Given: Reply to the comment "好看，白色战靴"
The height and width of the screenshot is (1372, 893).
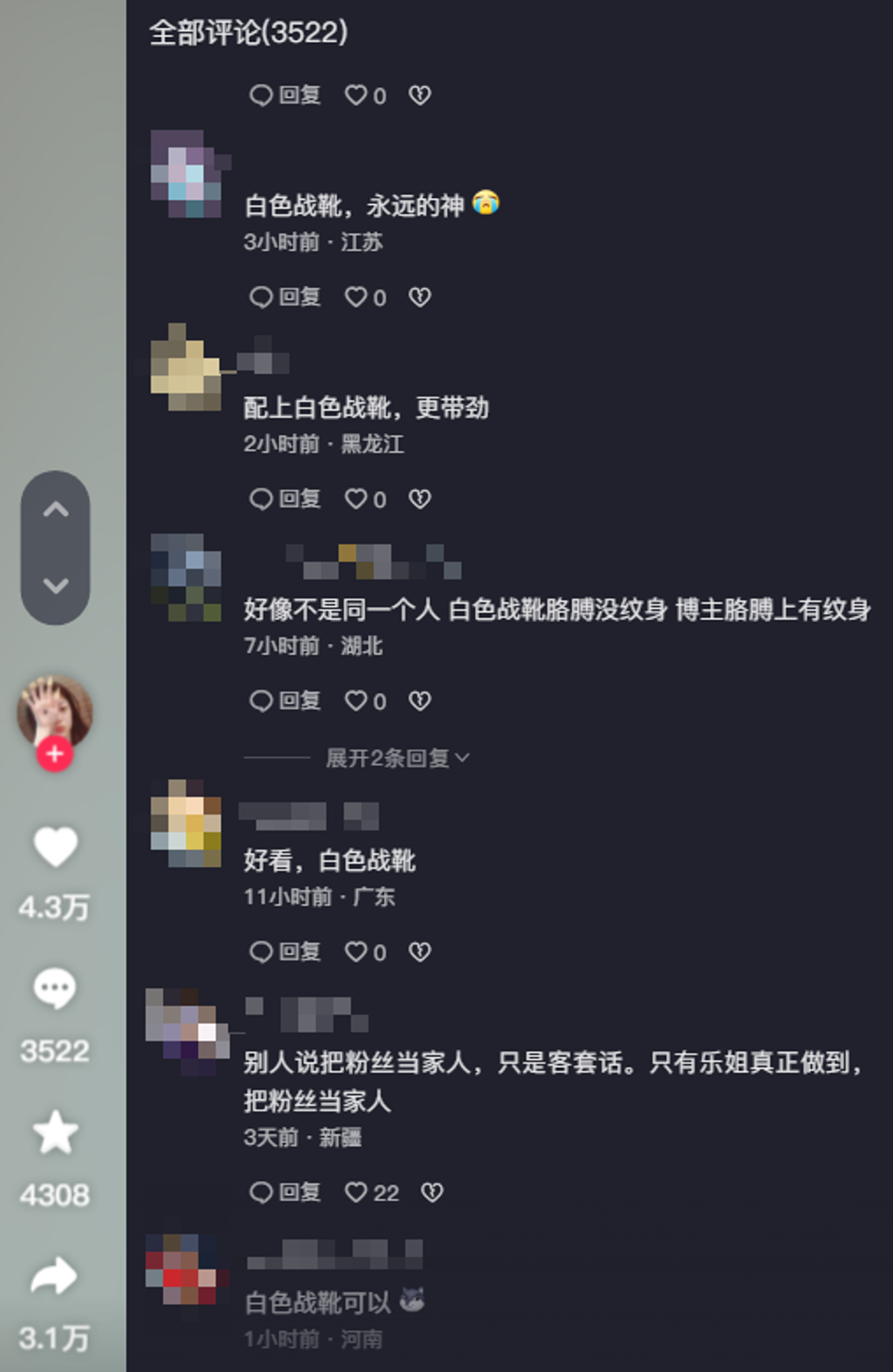Looking at the screenshot, I should click(x=284, y=952).
